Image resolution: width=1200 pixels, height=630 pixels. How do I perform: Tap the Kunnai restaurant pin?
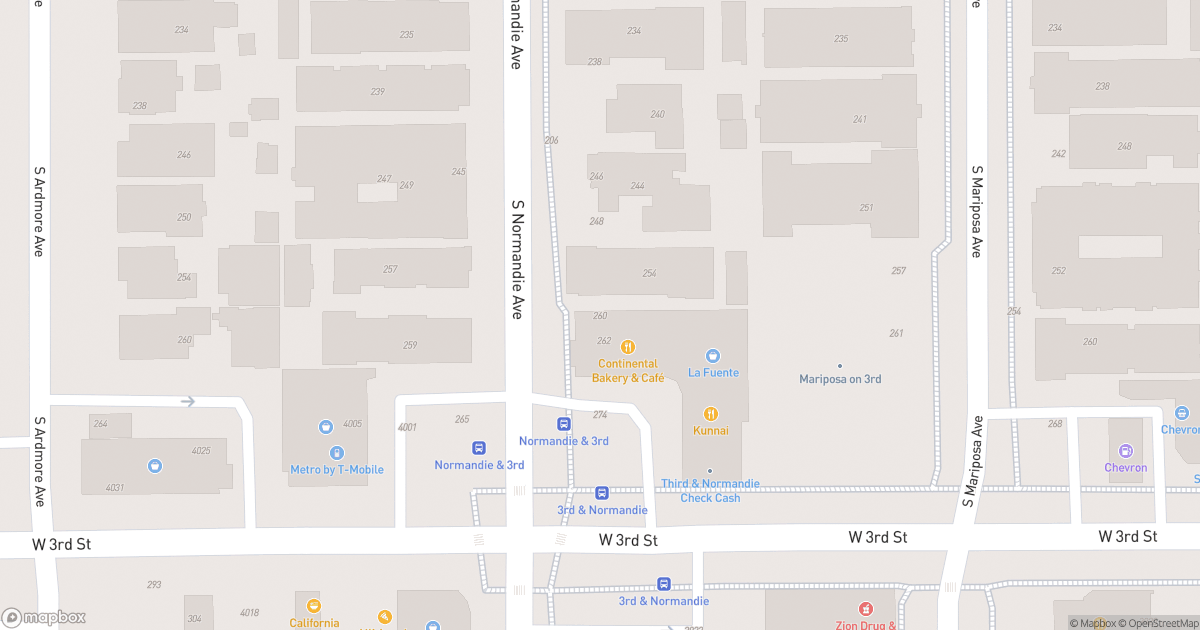tap(711, 413)
